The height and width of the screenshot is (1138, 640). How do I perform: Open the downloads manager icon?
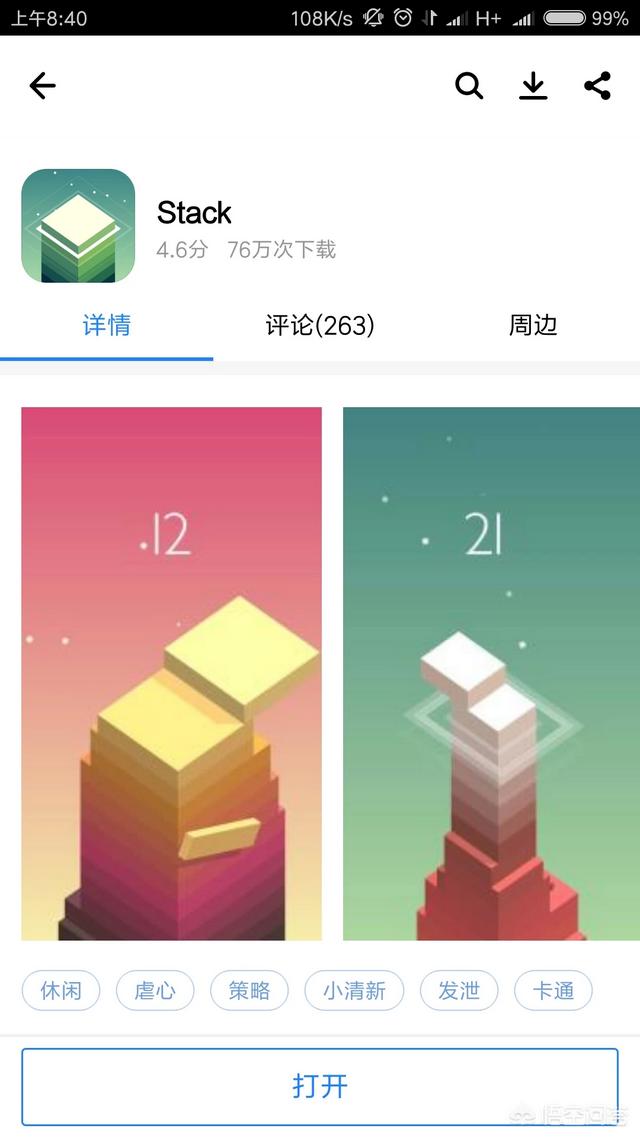[x=533, y=86]
